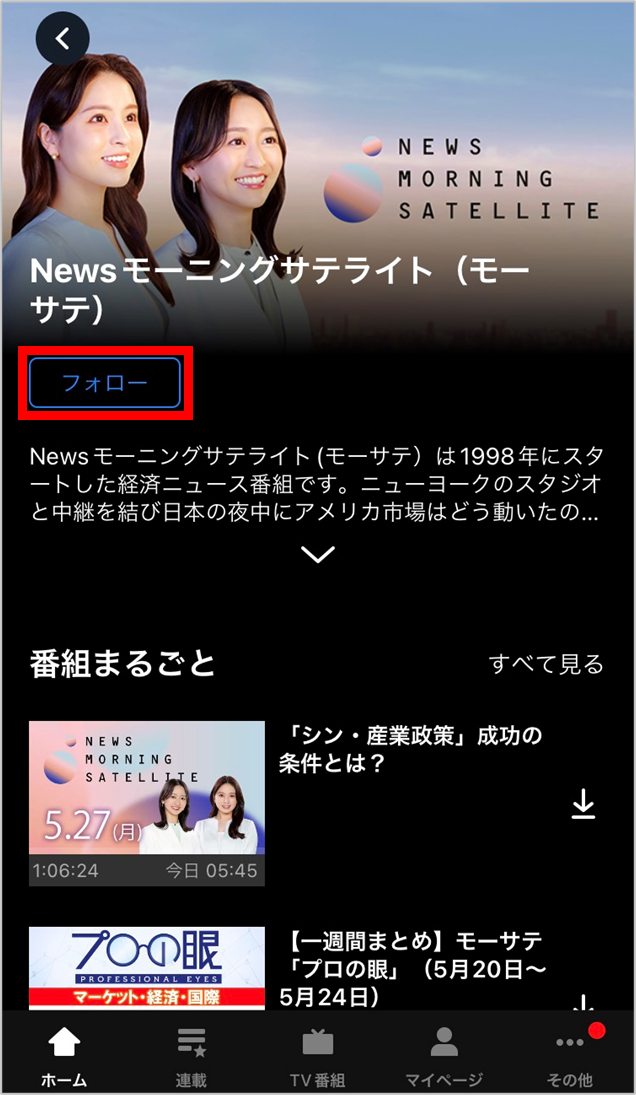Download the「シン・産業政策」episode

pos(583,804)
